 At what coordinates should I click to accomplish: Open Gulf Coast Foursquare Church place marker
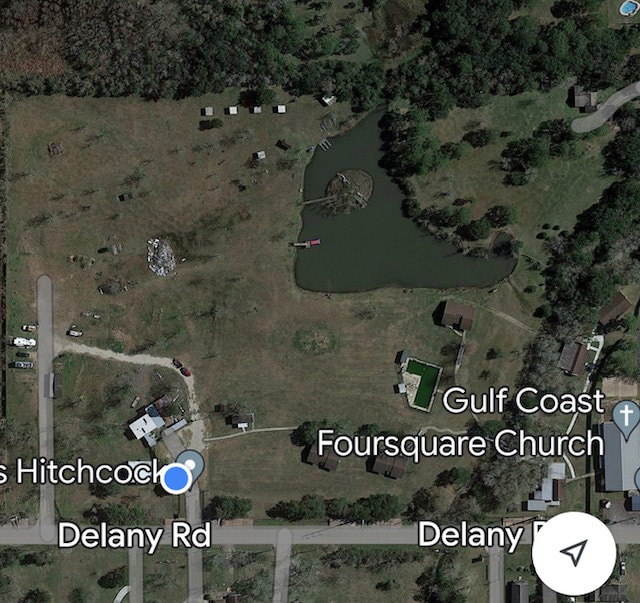625,415
